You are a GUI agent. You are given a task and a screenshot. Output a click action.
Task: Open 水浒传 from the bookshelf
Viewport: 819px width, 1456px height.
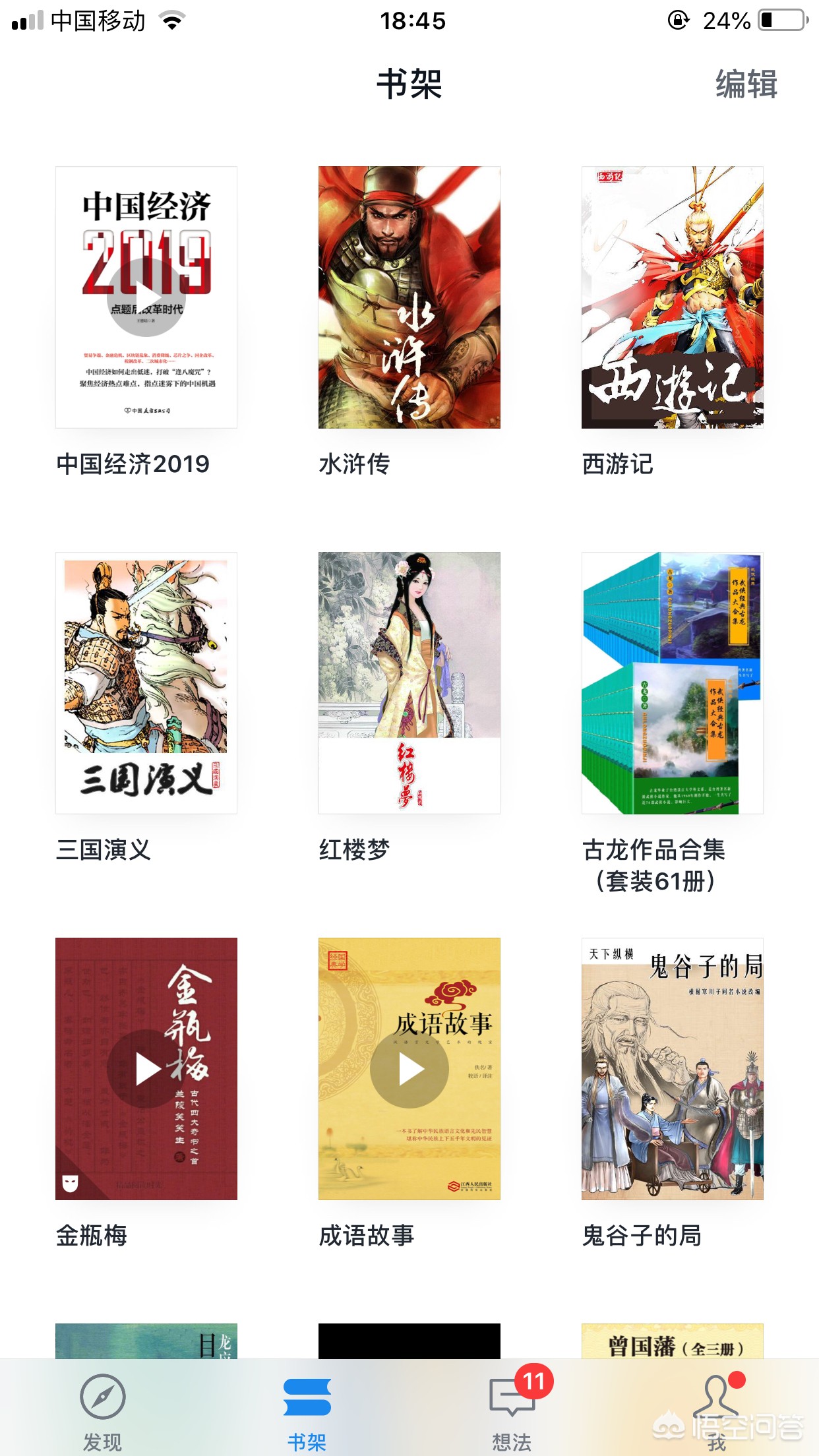pyautogui.click(x=409, y=297)
